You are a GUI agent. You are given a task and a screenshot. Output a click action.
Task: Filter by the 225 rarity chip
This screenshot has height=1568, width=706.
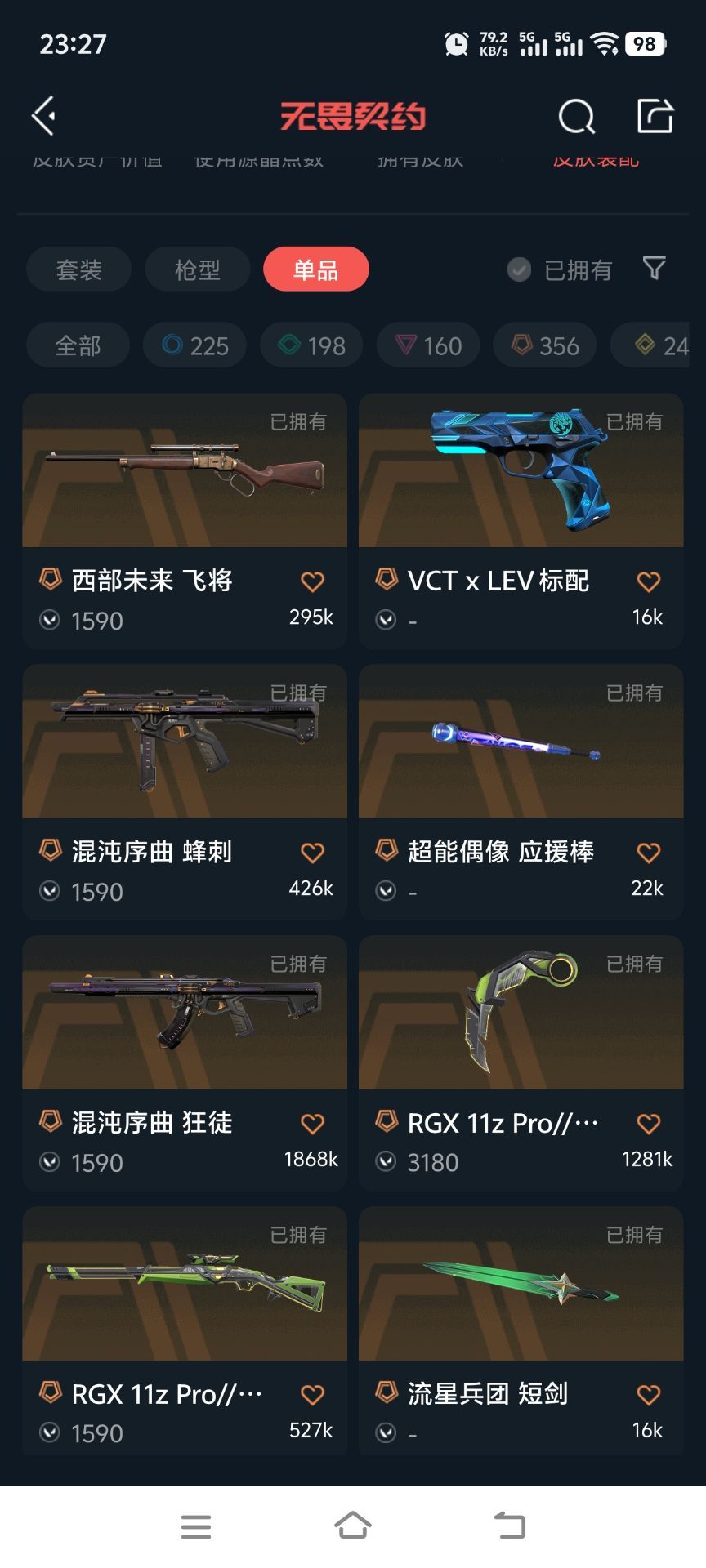(x=196, y=345)
